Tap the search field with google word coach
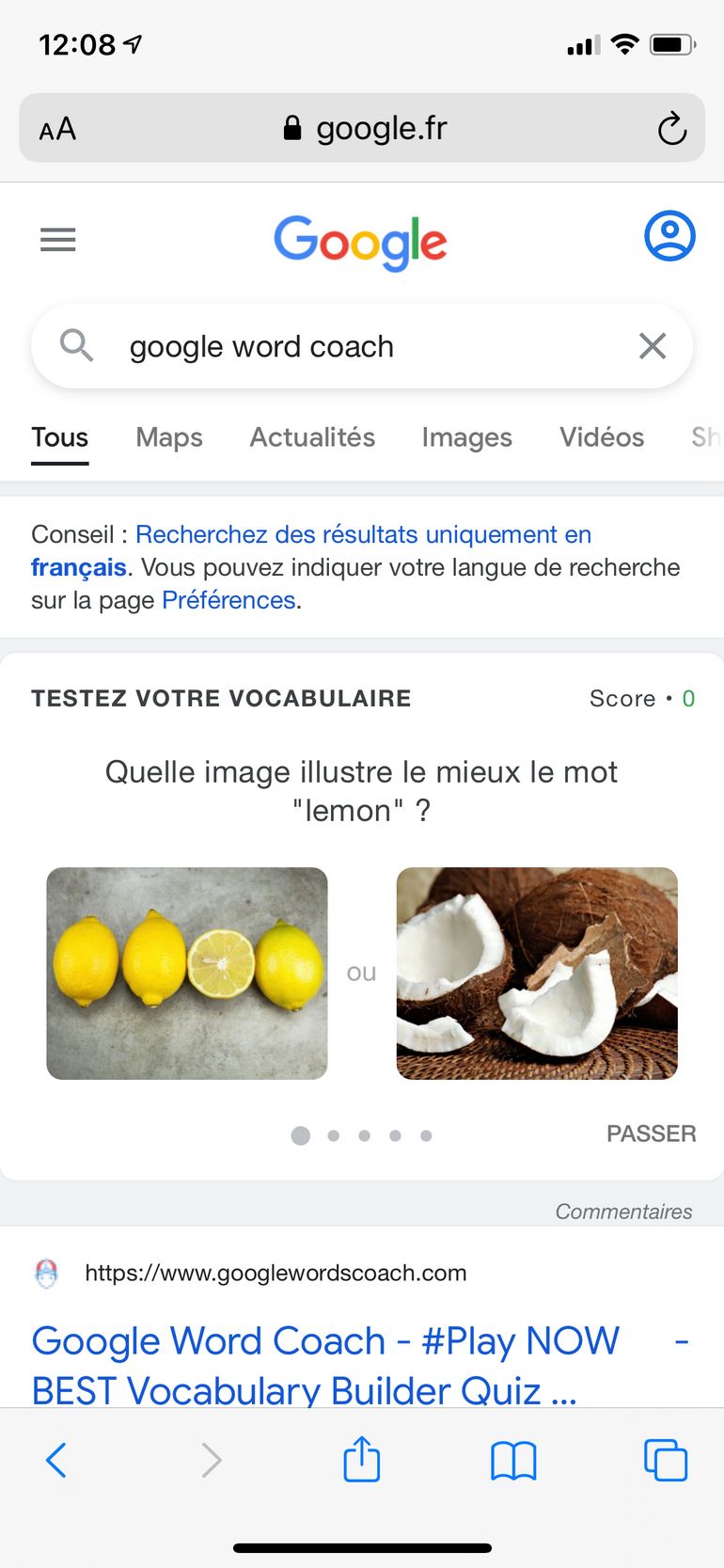Viewport: 724px width, 1568px height. pyautogui.click(x=357, y=346)
